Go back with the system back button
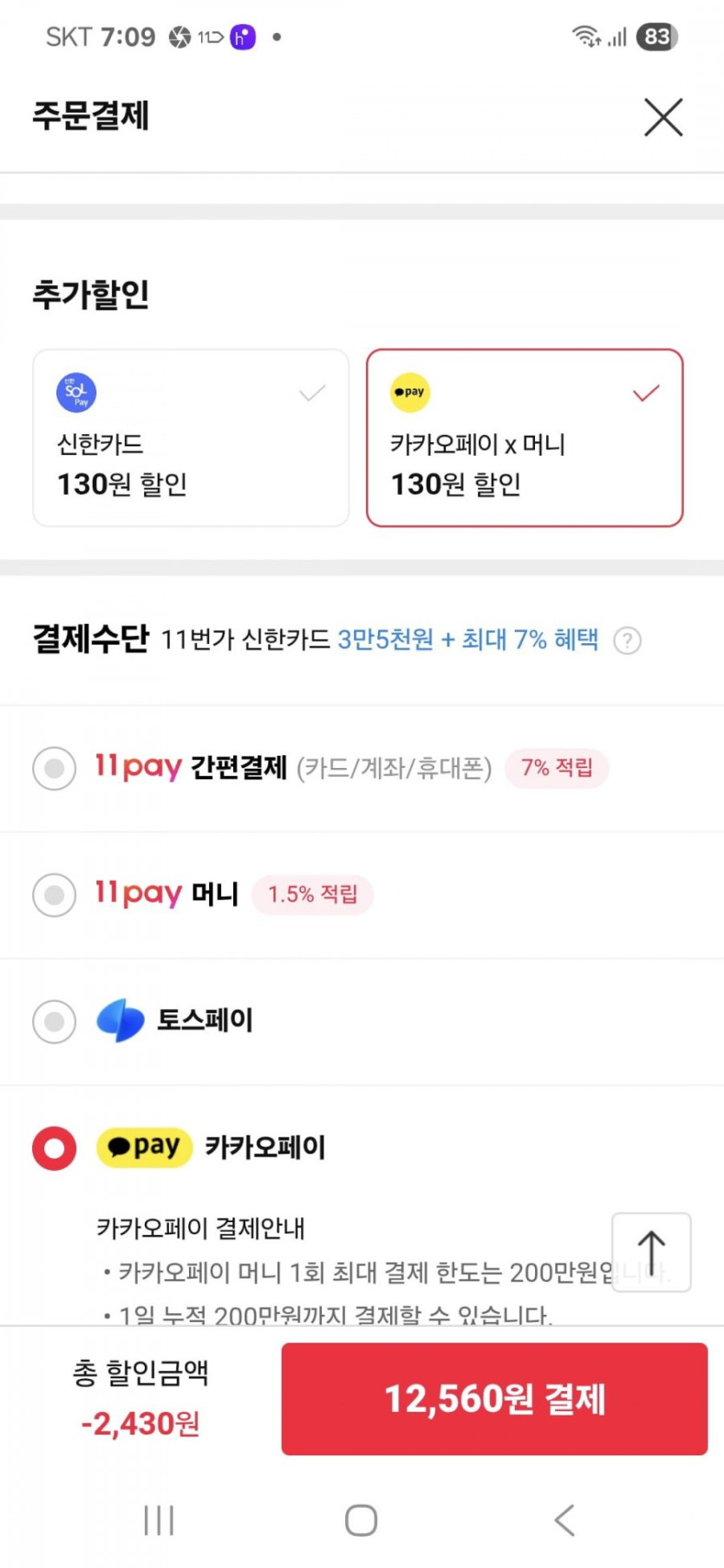Screen dimensions: 724x1568 point(564,1520)
